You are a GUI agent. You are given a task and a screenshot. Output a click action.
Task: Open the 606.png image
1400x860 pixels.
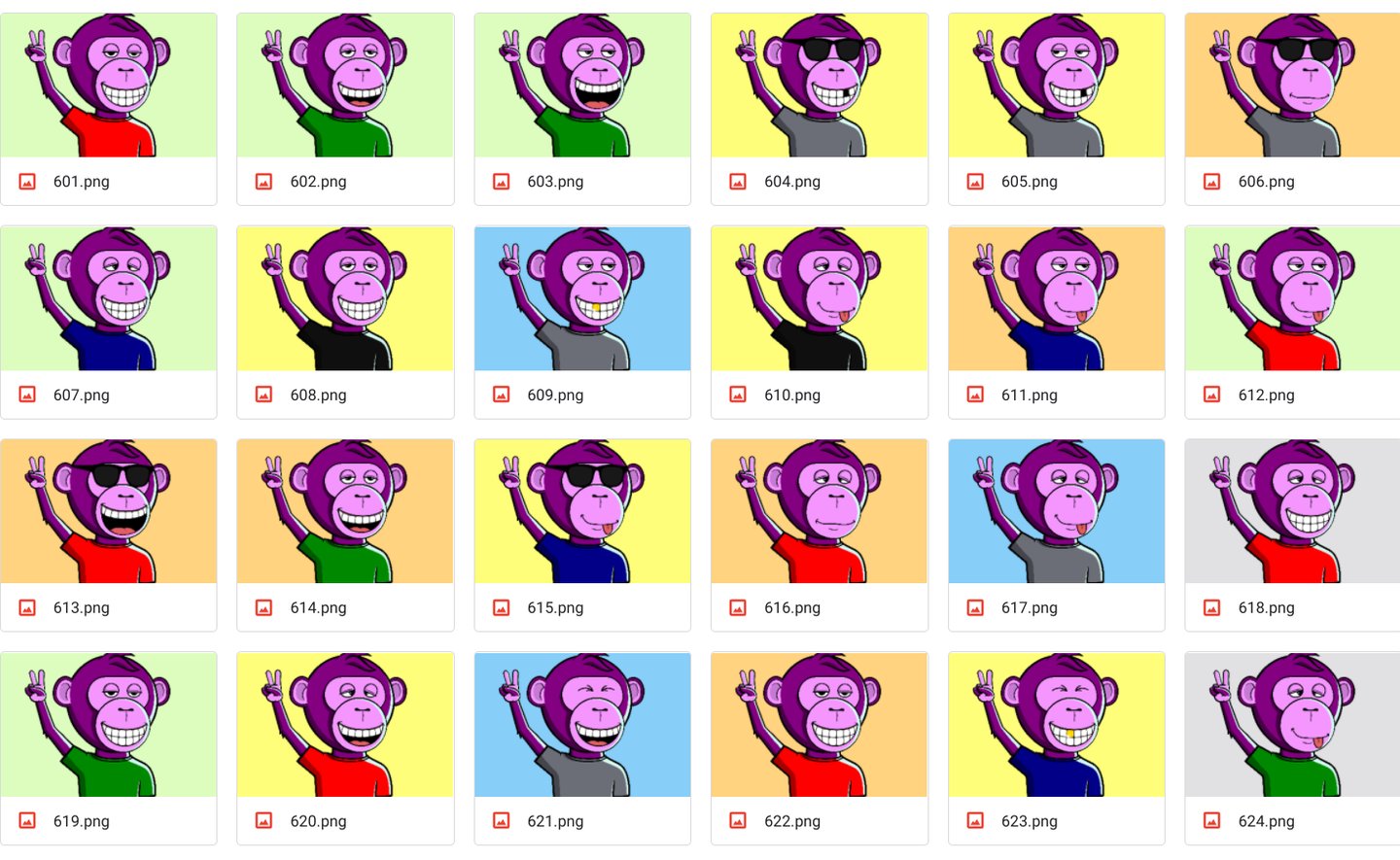click(x=1293, y=87)
